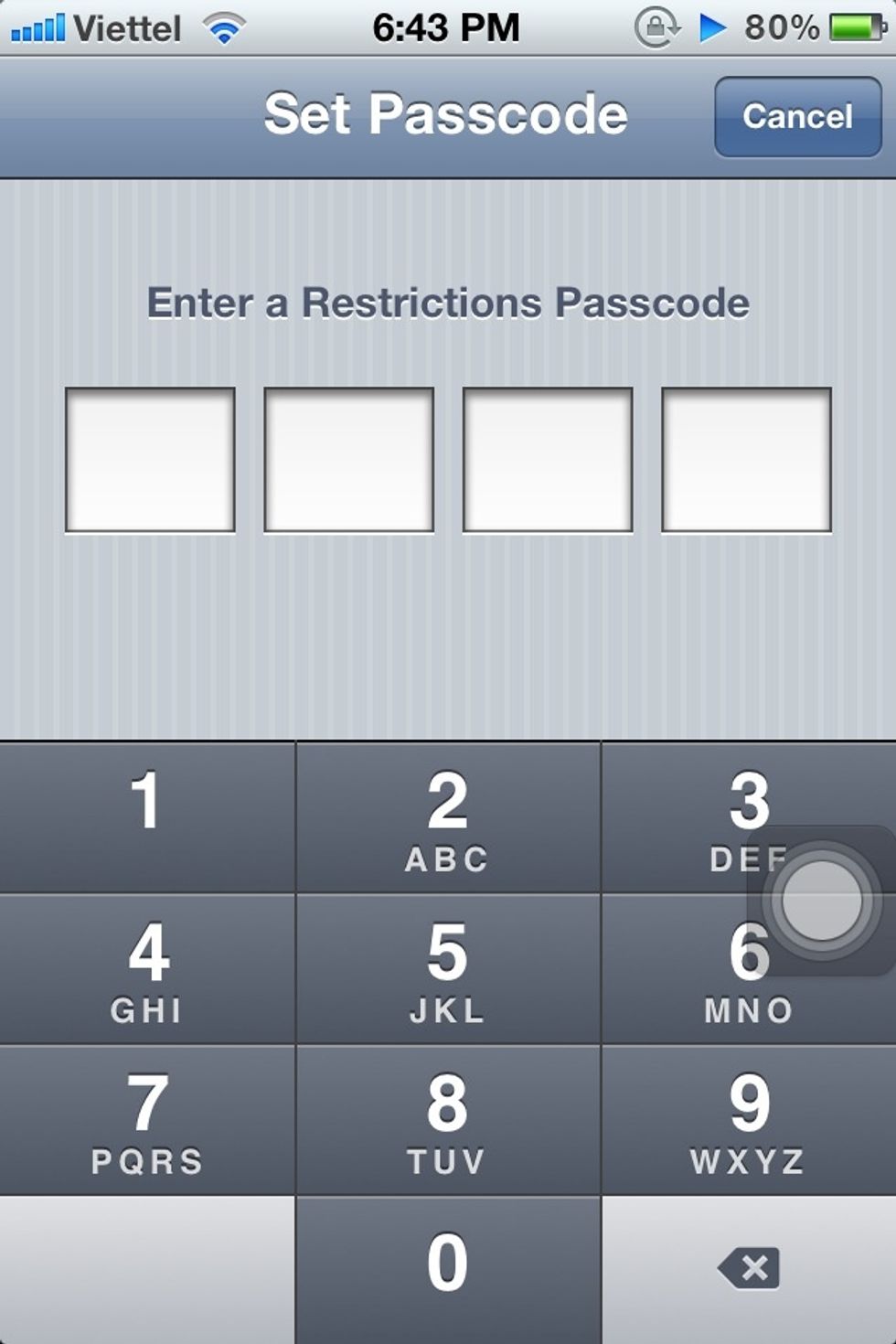This screenshot has width=896, height=1344.
Task: Enter digit 9 WXYZ
Action: [x=748, y=1120]
